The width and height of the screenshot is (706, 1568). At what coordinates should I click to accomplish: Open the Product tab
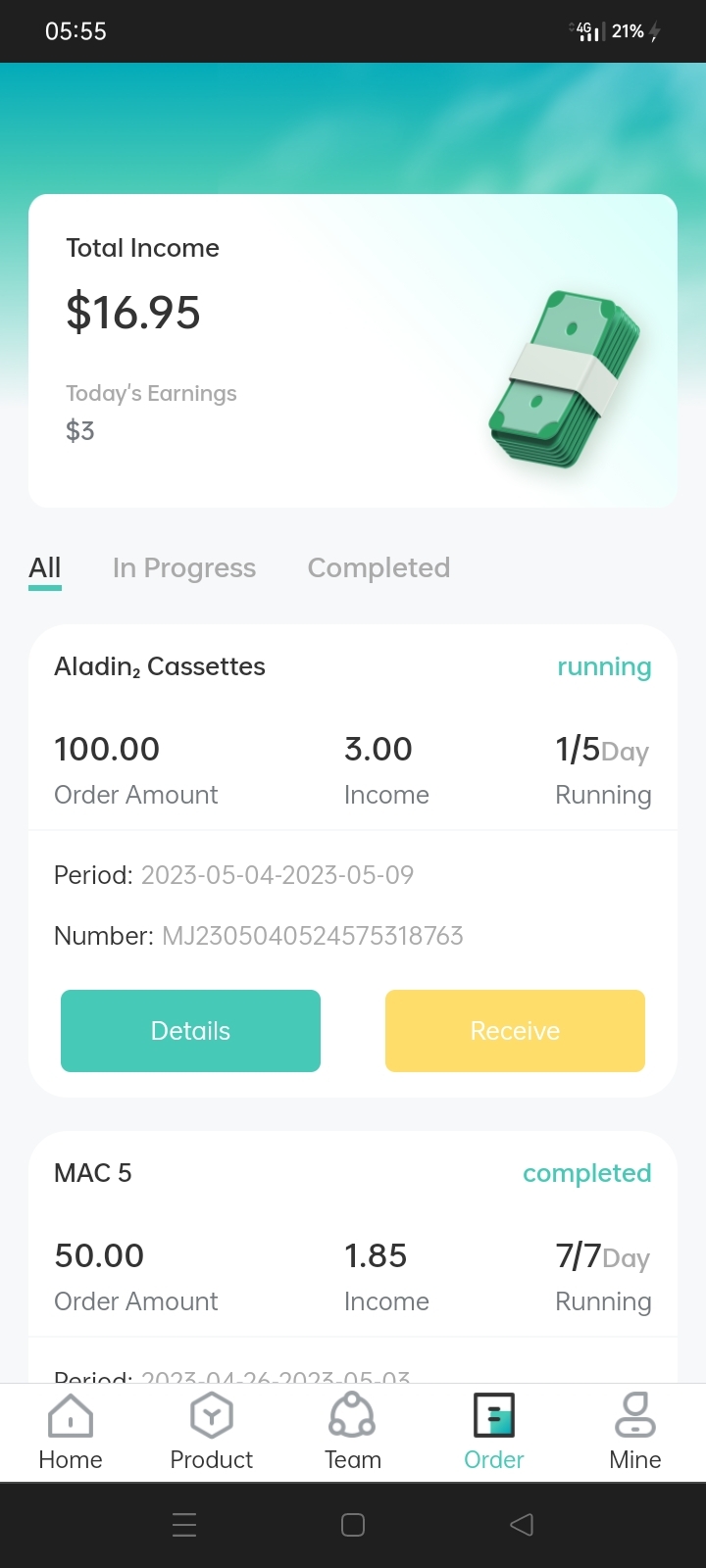pyautogui.click(x=212, y=1433)
